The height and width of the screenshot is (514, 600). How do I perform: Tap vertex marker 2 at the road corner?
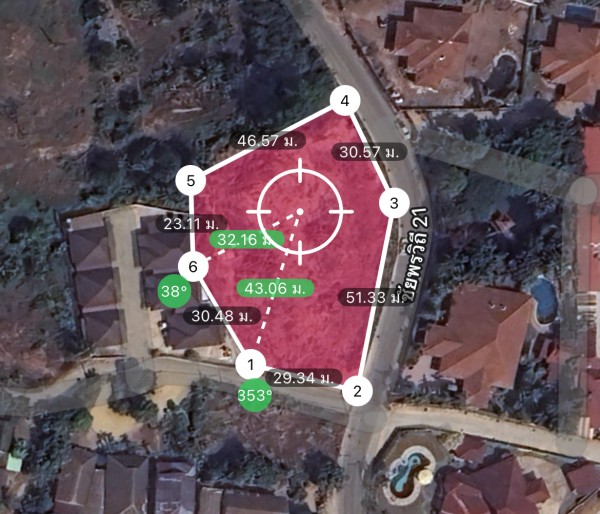(x=358, y=391)
